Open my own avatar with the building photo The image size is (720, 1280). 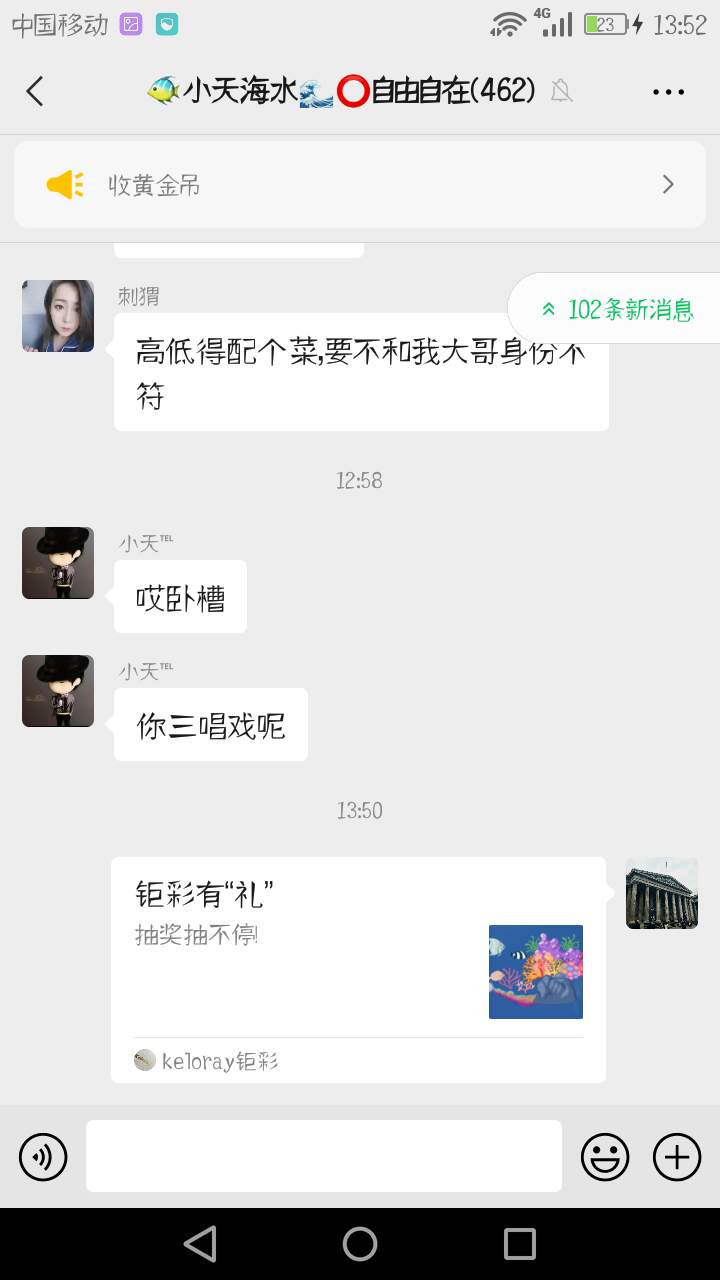point(662,893)
